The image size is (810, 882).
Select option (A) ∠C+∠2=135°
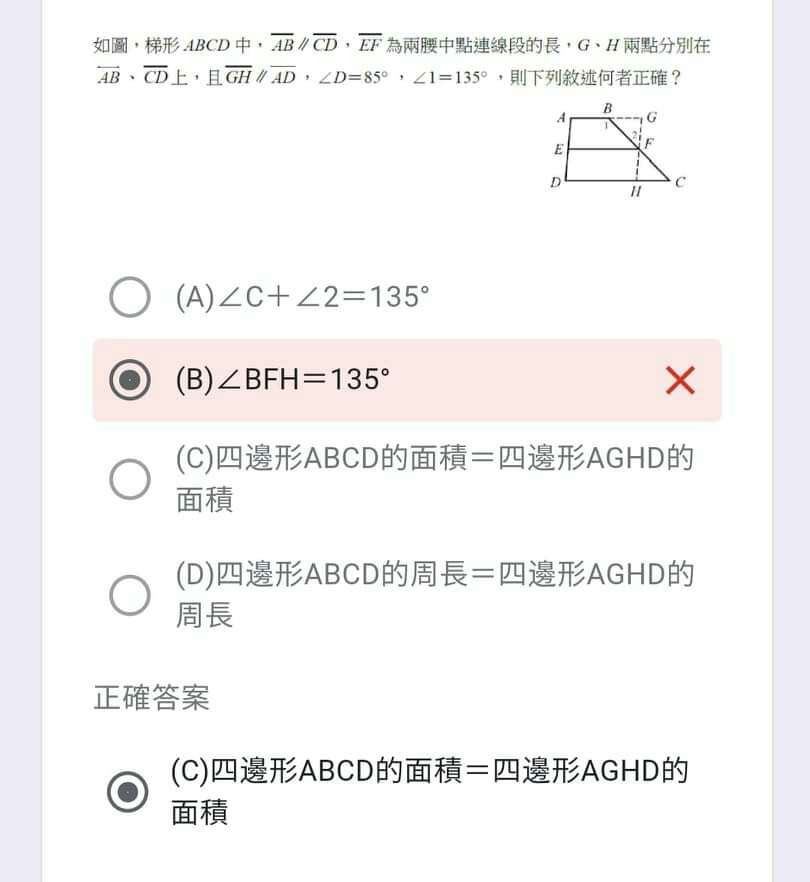click(129, 297)
